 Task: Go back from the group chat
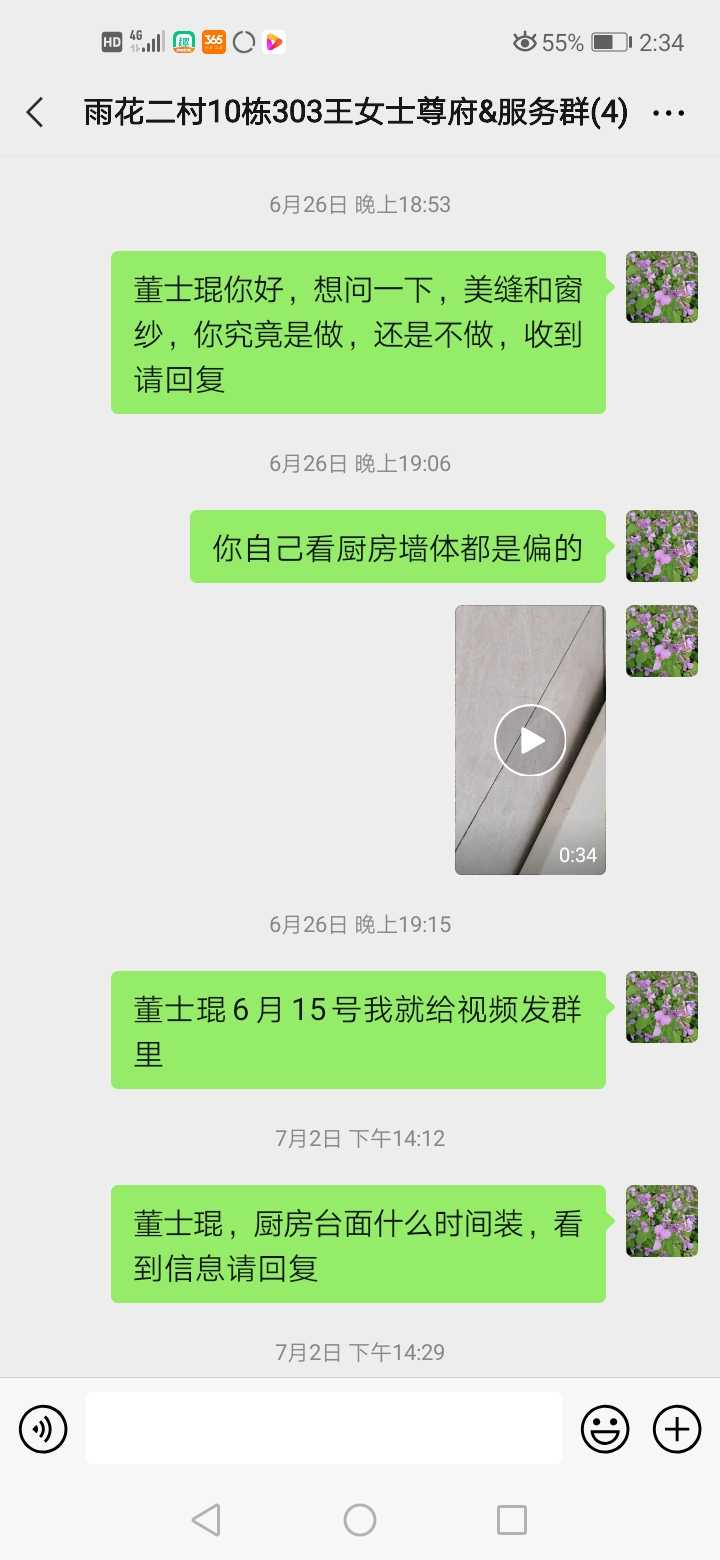(x=35, y=112)
